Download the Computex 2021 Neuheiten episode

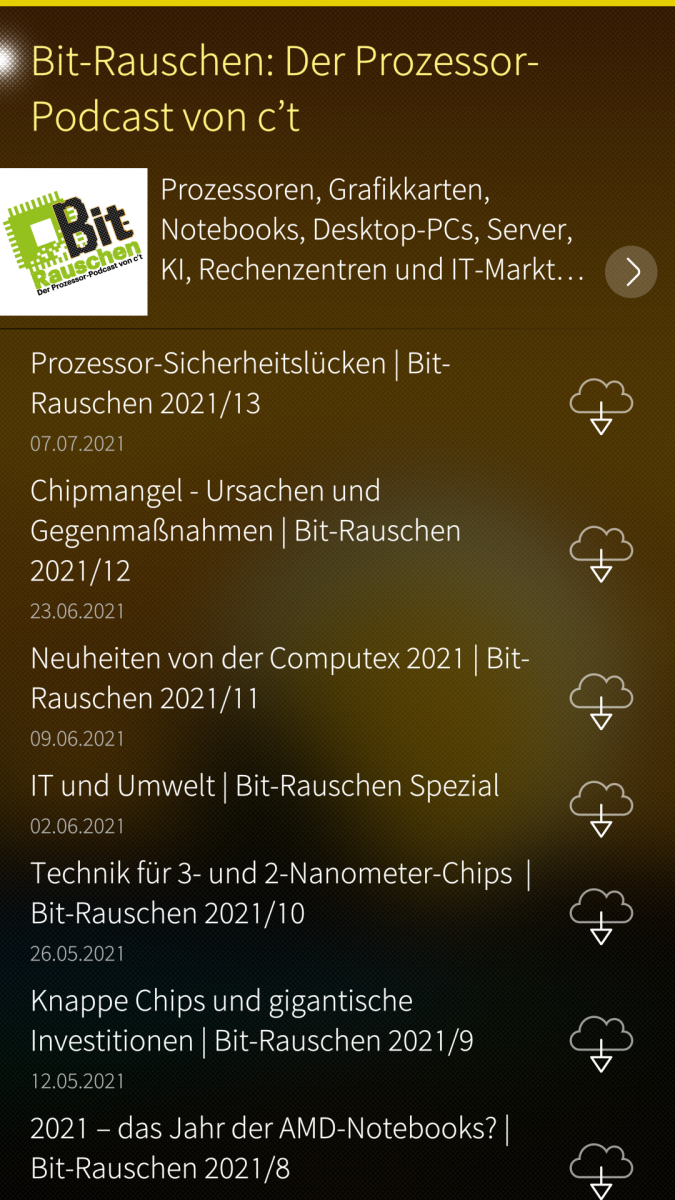[601, 700]
